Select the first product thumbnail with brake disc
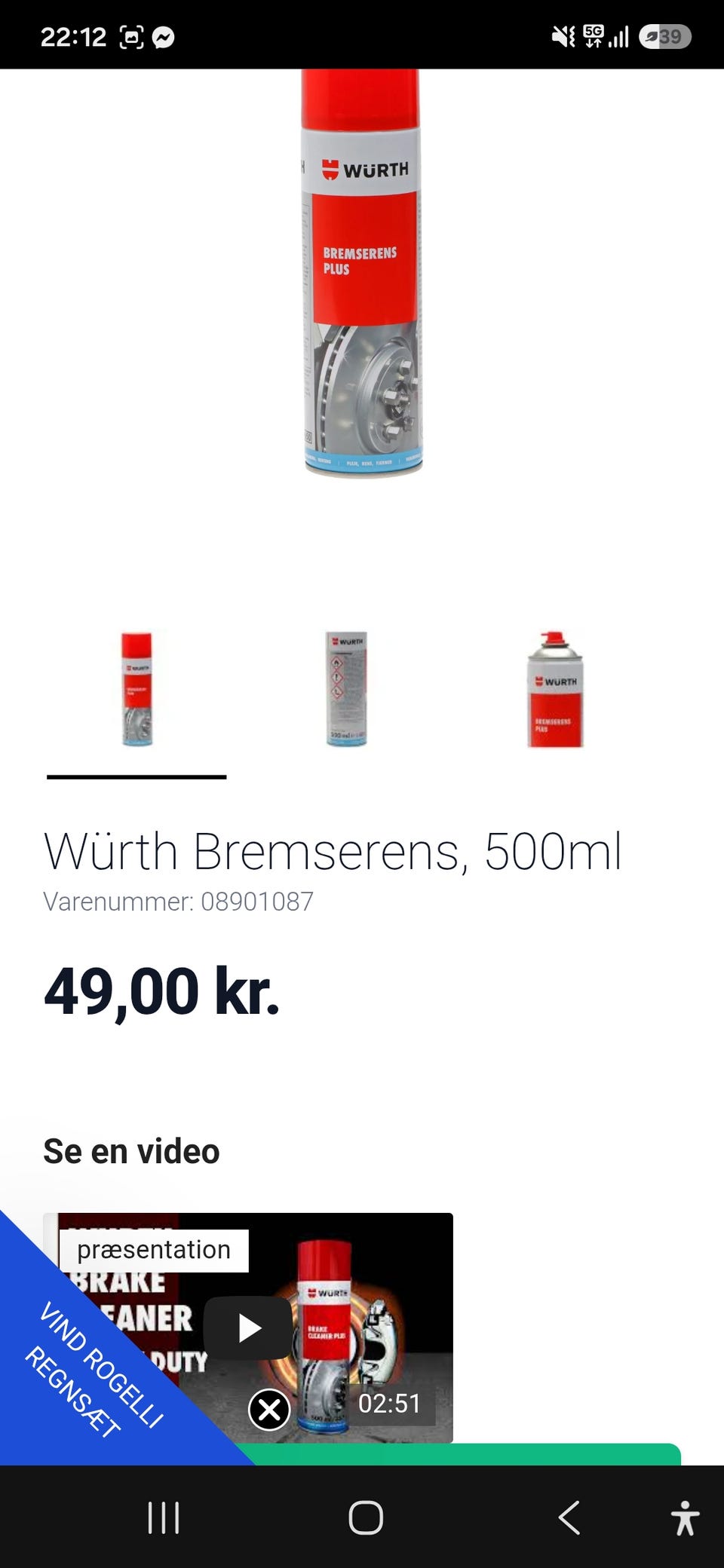 137,689
